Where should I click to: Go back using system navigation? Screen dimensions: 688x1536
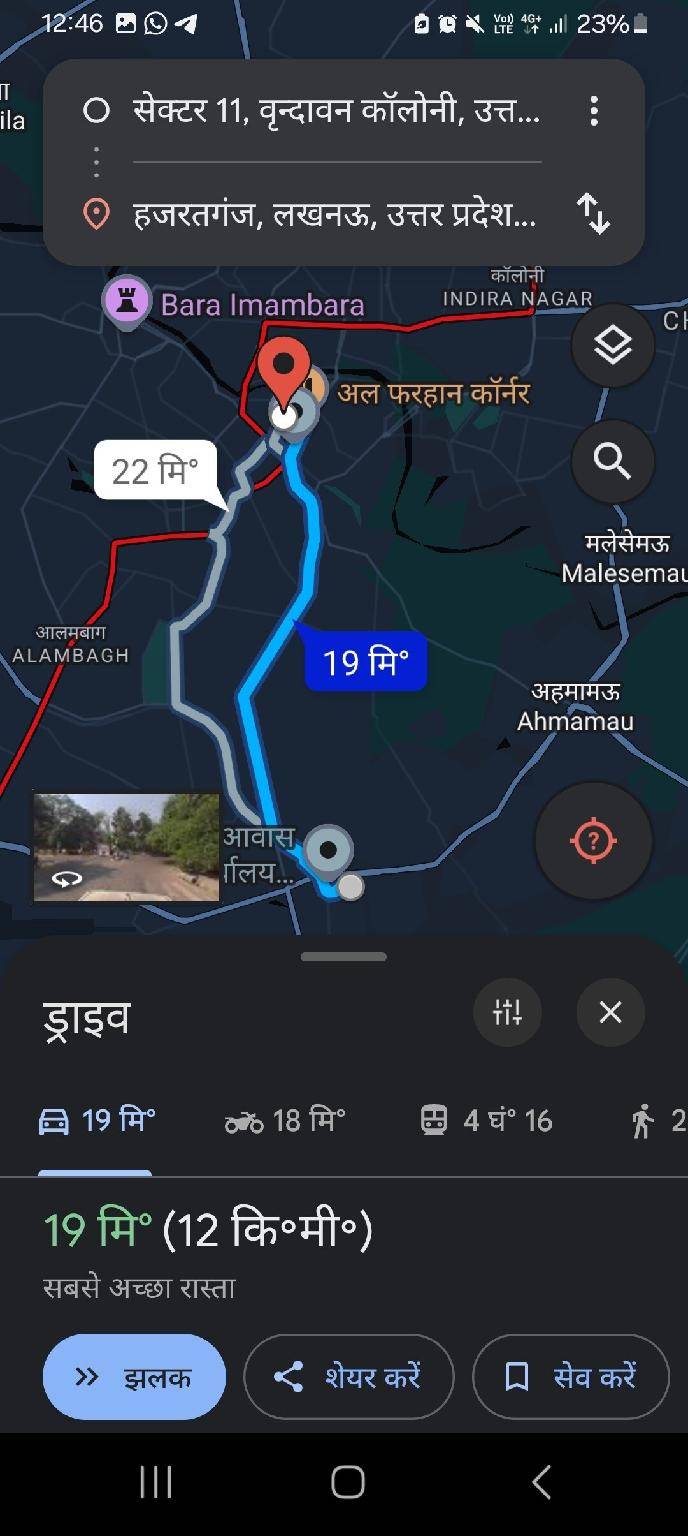coord(541,1482)
